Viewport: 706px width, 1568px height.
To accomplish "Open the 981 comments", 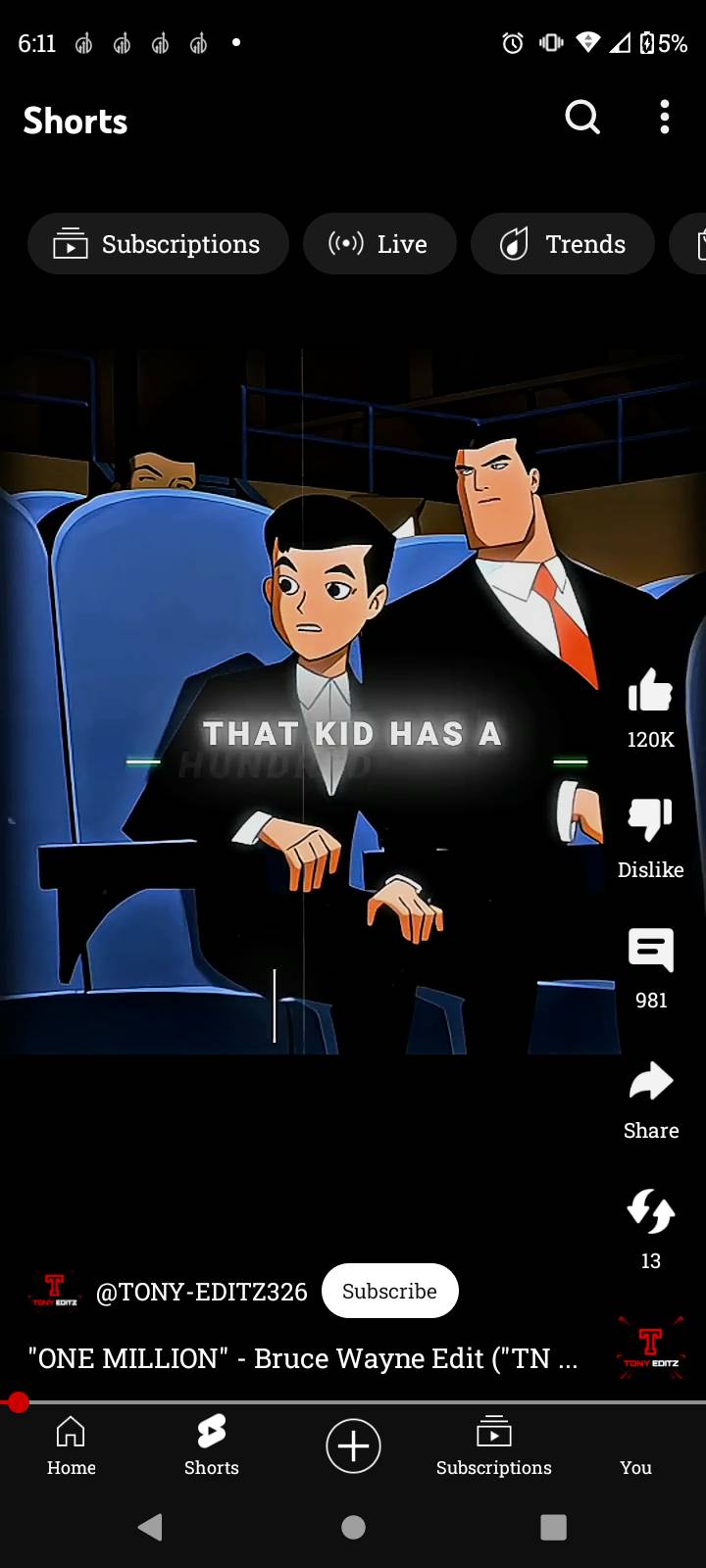I will point(650,951).
